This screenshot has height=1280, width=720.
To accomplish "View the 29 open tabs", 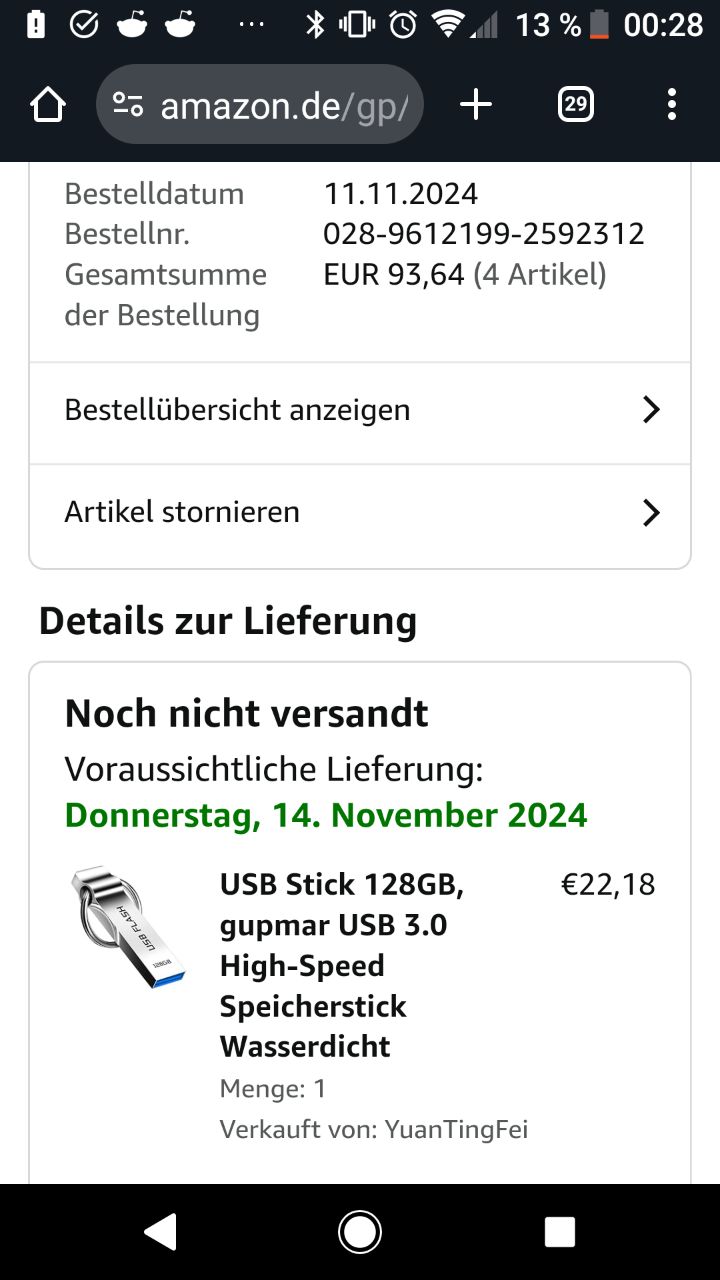I will [575, 105].
